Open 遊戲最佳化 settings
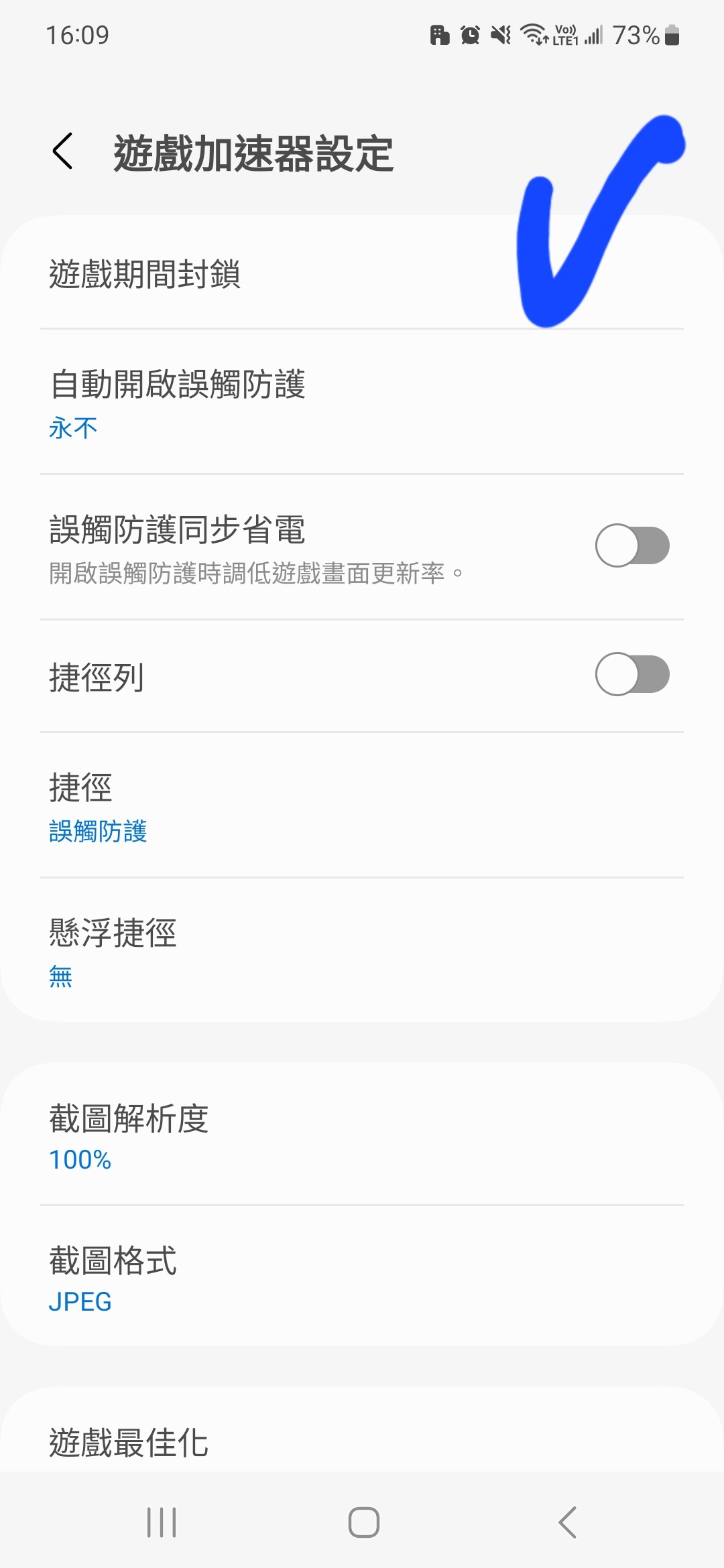 (x=362, y=1441)
